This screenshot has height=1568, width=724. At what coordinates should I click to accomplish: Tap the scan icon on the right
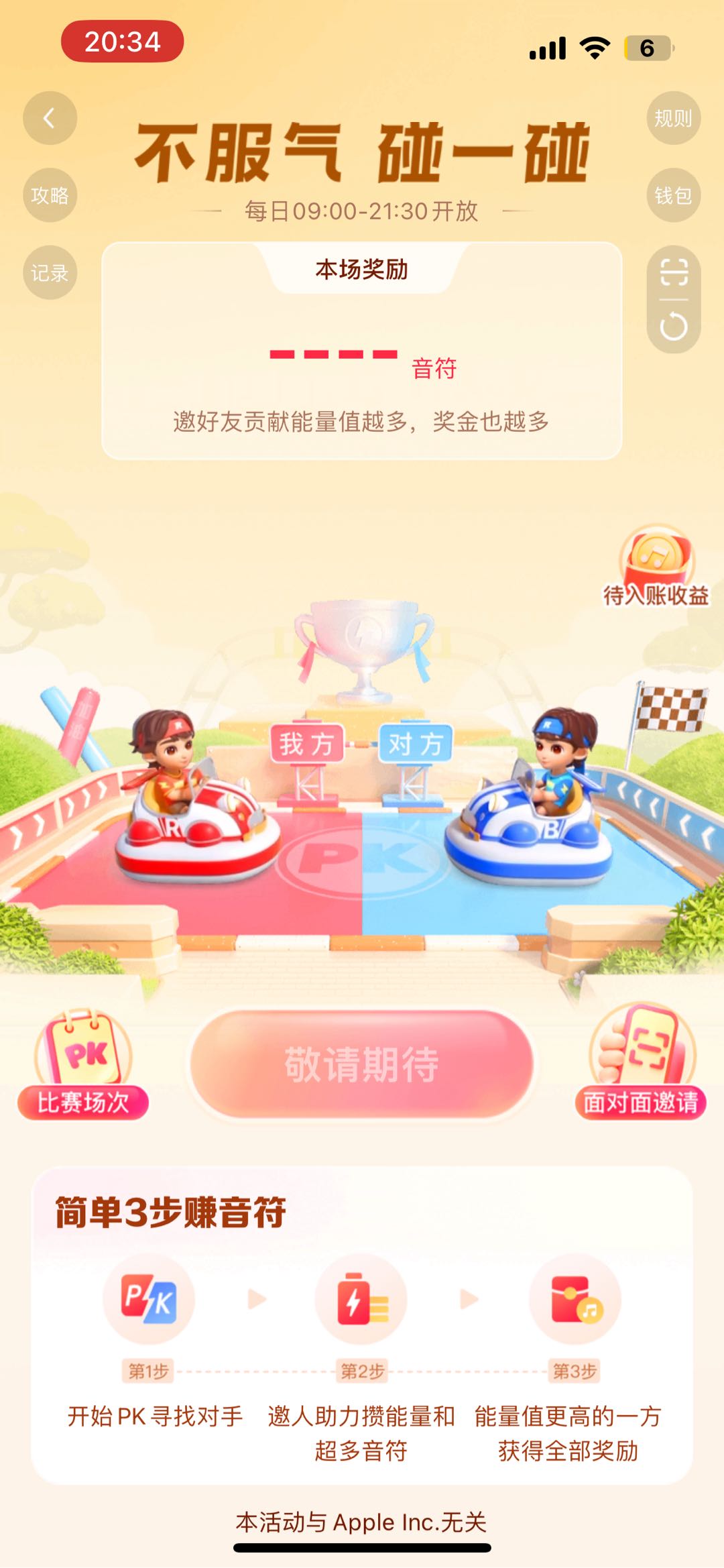coord(674,272)
